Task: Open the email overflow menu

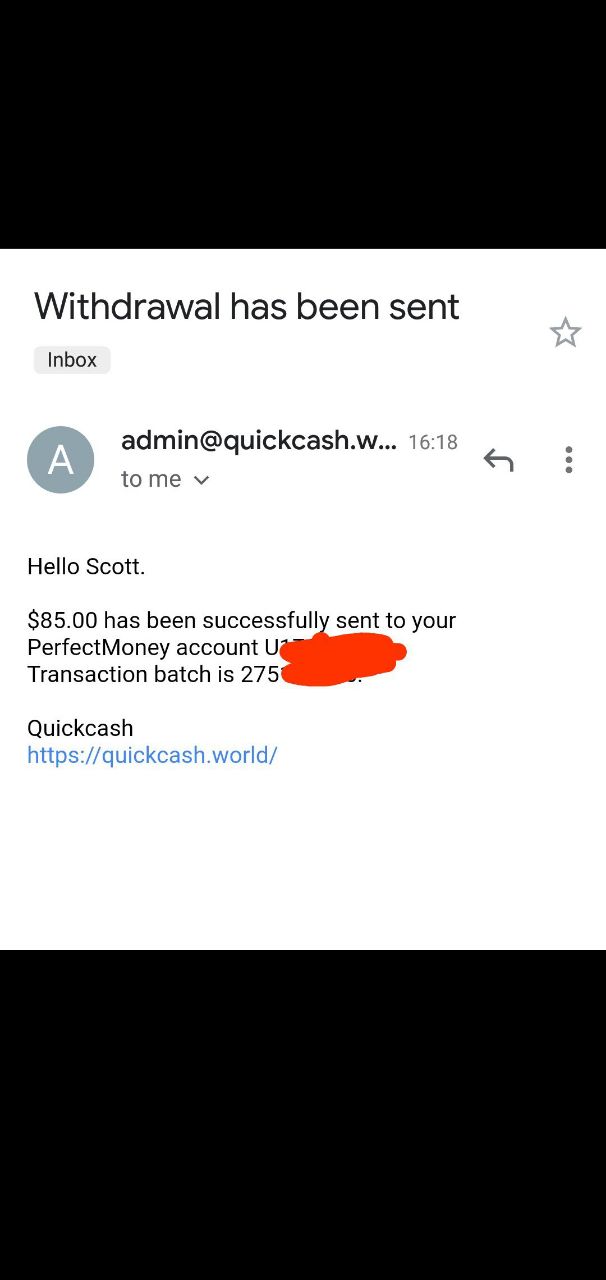Action: point(568,460)
